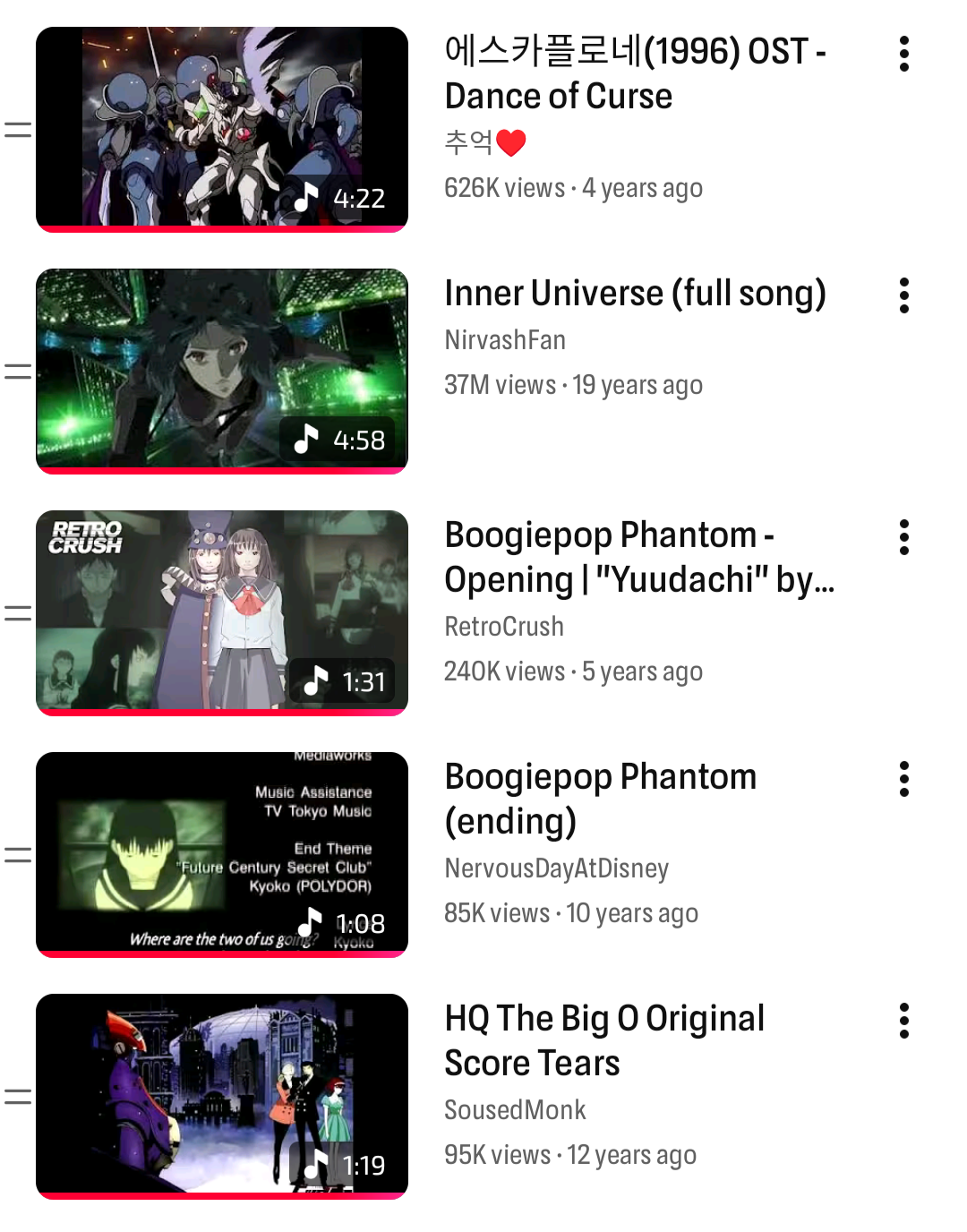The height and width of the screenshot is (1232, 967).
Task: Play the Escaflowne Dance of Curse thumbnail
Action: [222, 130]
